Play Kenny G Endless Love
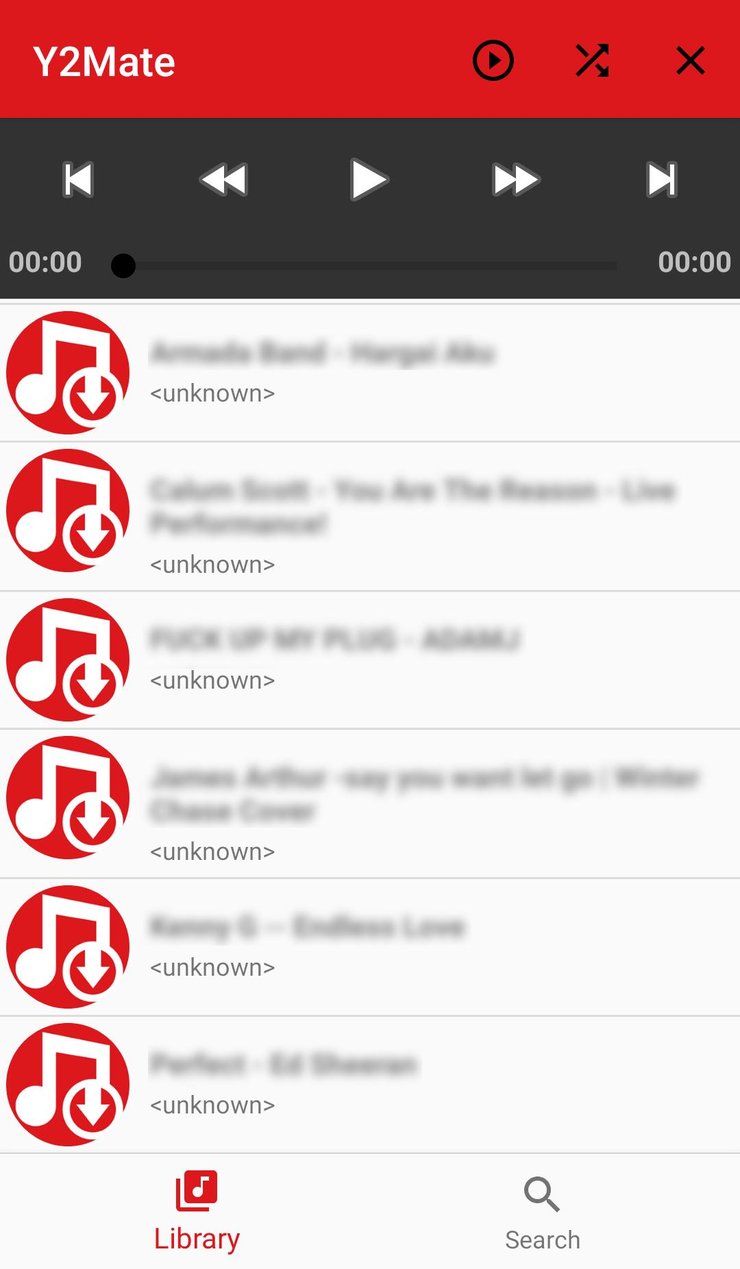Screen dimensions: 740x1269 pos(370,947)
